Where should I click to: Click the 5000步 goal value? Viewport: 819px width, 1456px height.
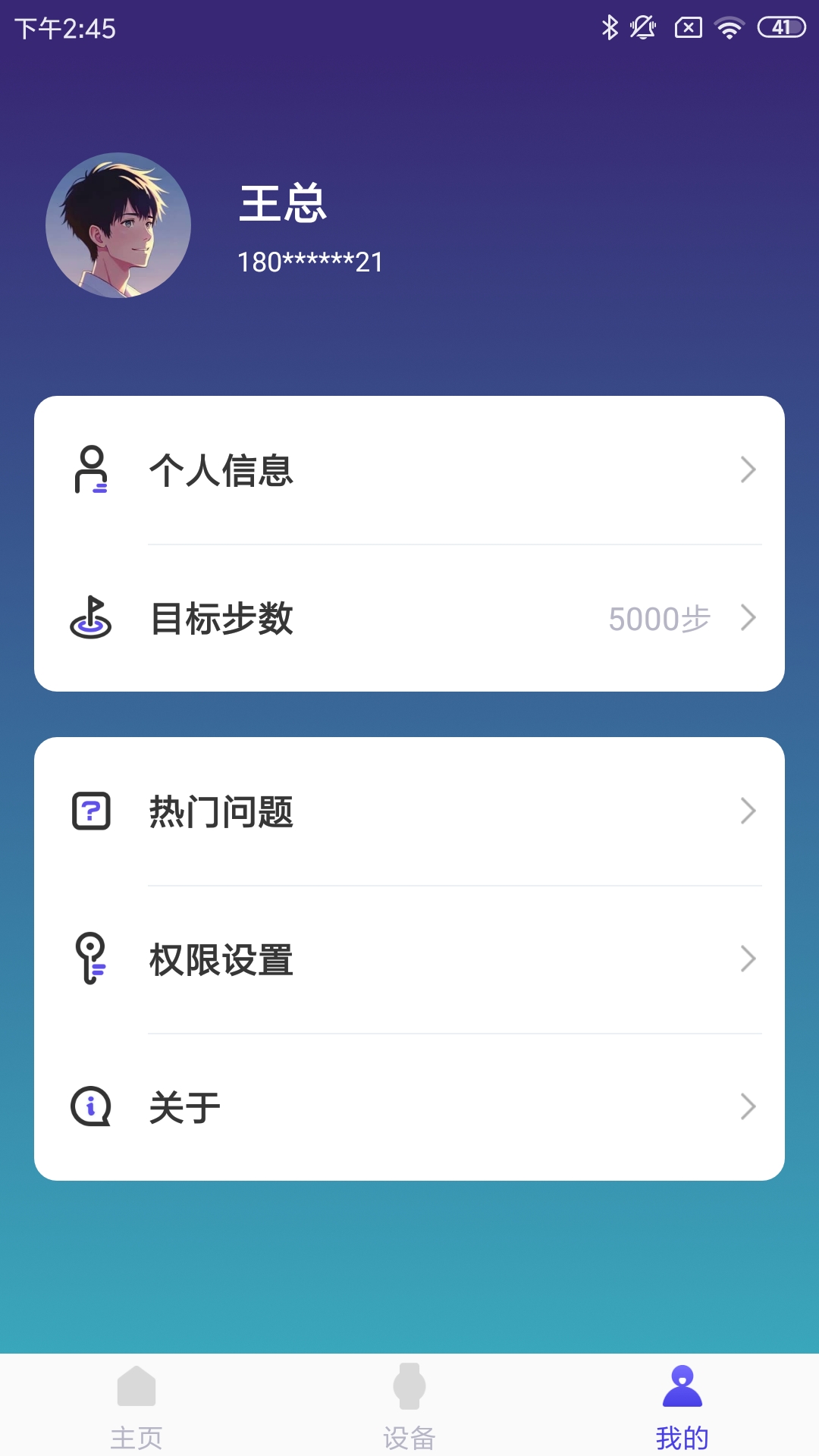coord(659,620)
